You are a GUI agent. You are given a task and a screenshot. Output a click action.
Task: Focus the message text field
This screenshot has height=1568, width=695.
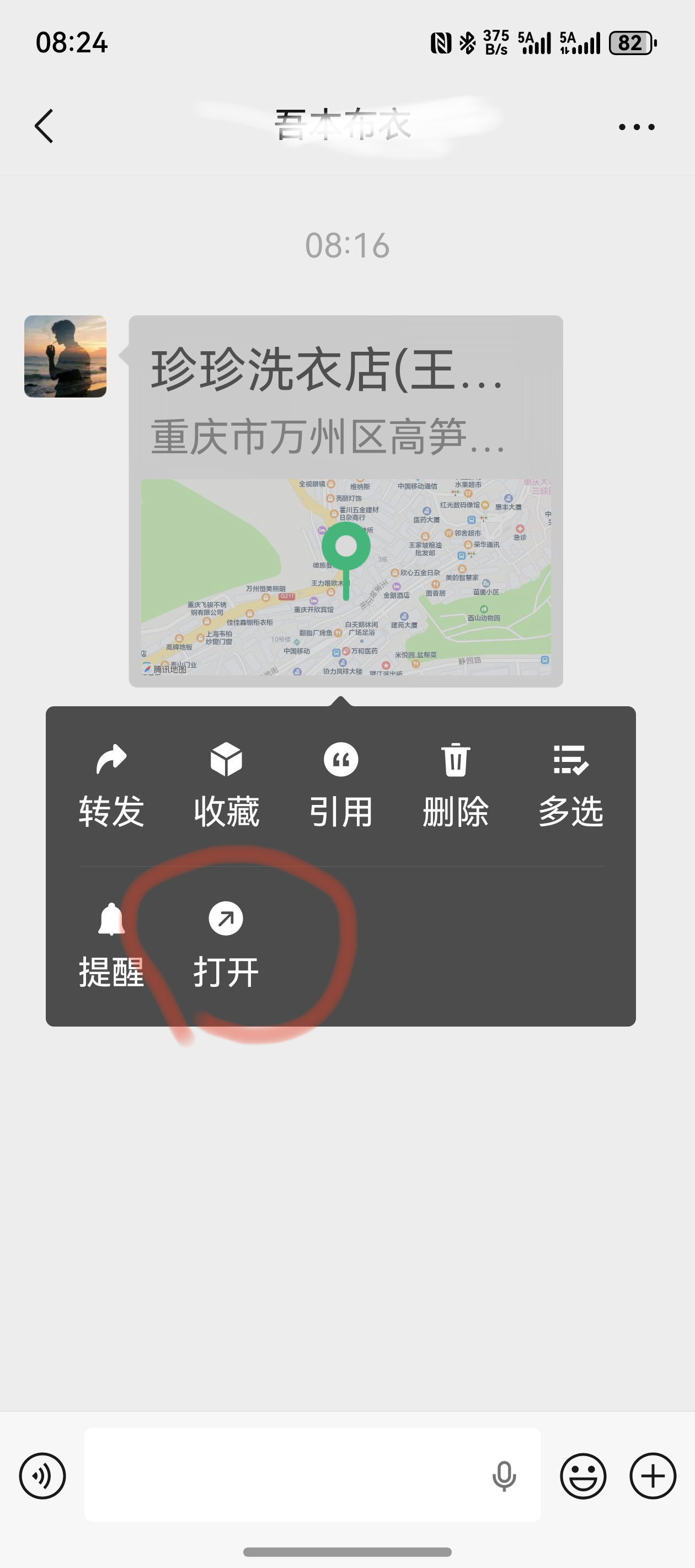[x=286, y=1475]
